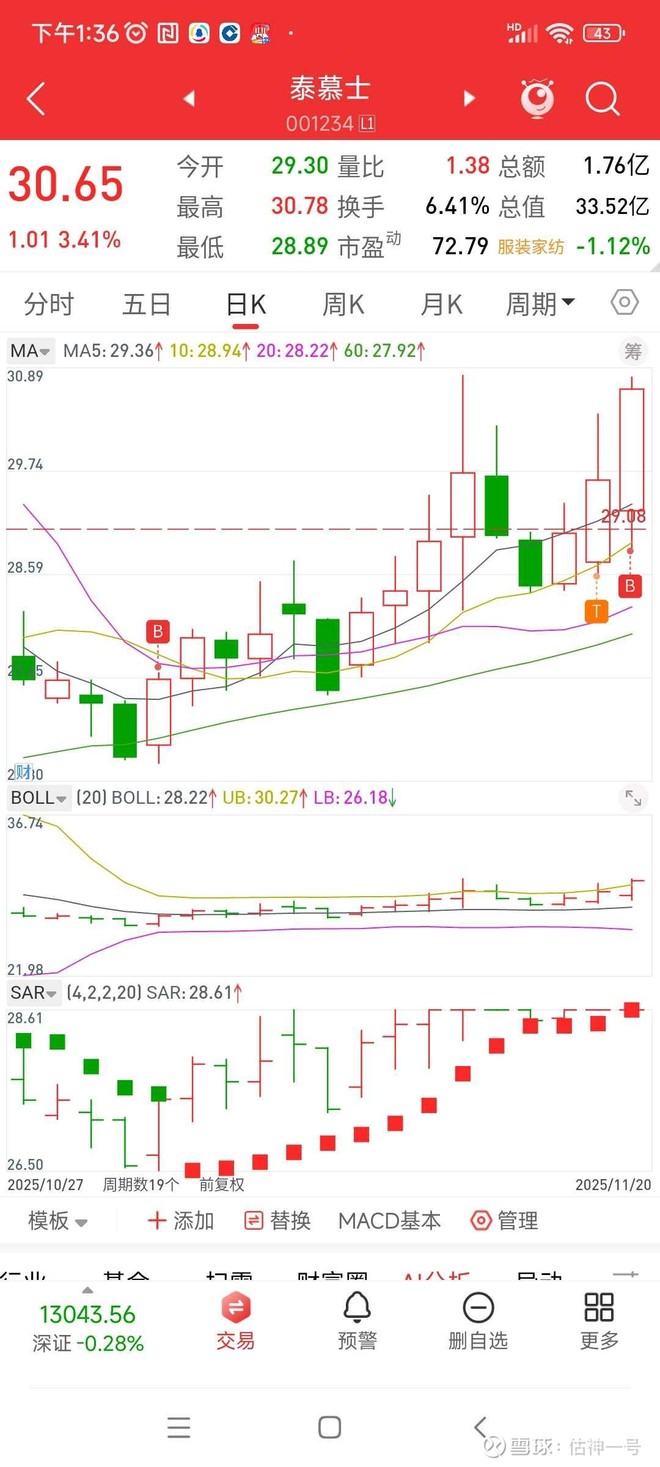Open the 交易 trade button
The width and height of the screenshot is (660, 1467).
236,1321
